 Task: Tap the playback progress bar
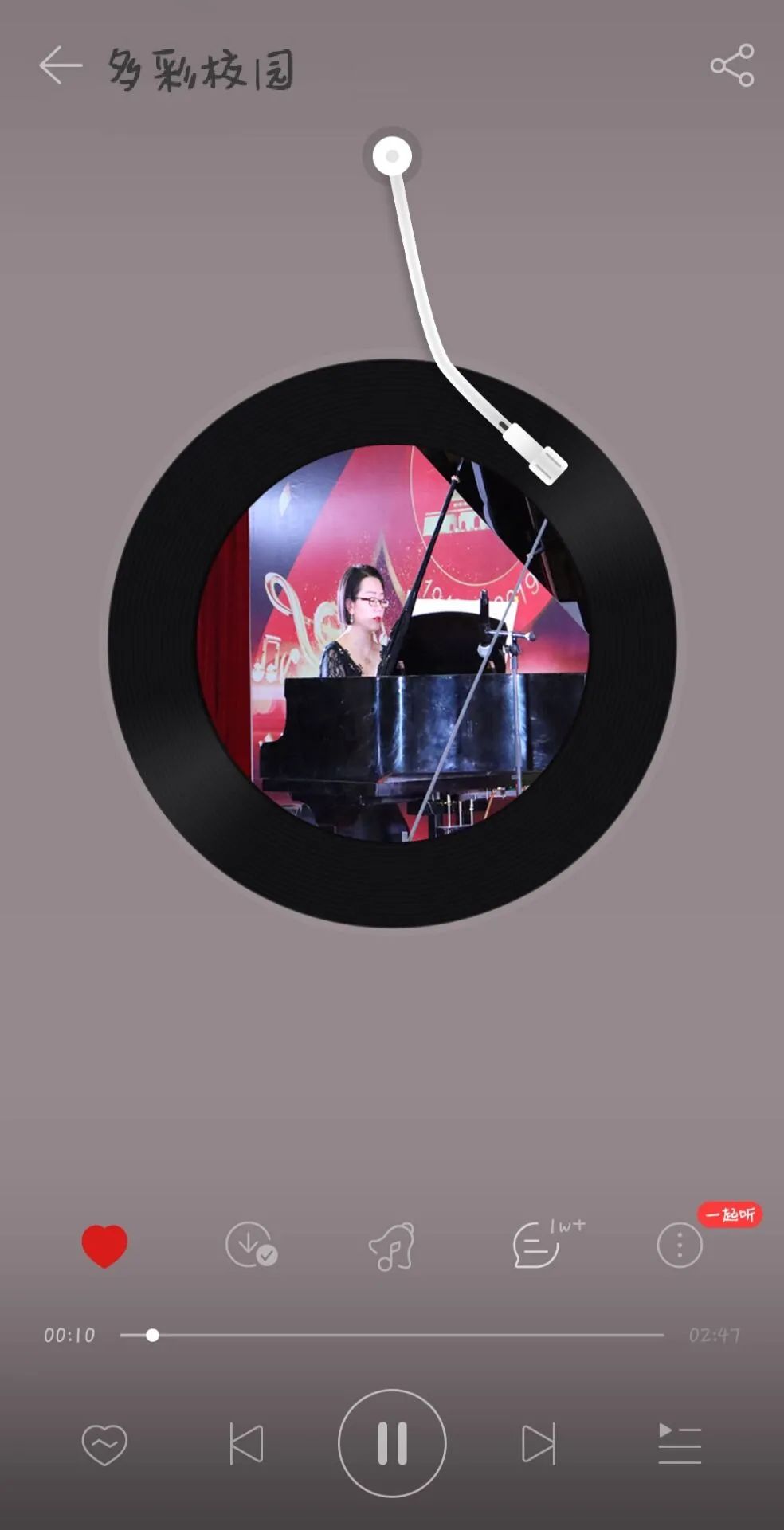click(392, 1335)
